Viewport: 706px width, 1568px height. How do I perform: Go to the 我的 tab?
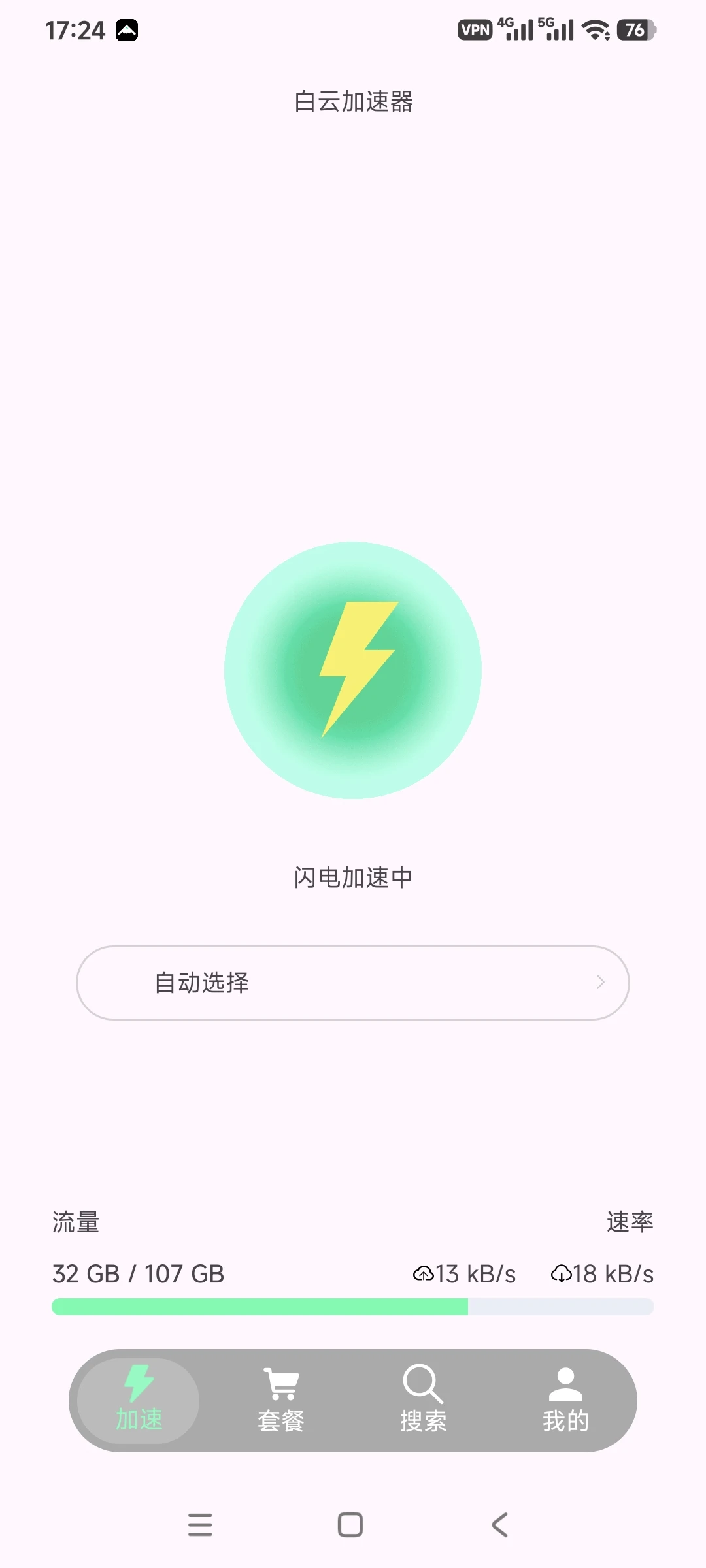(x=565, y=1400)
